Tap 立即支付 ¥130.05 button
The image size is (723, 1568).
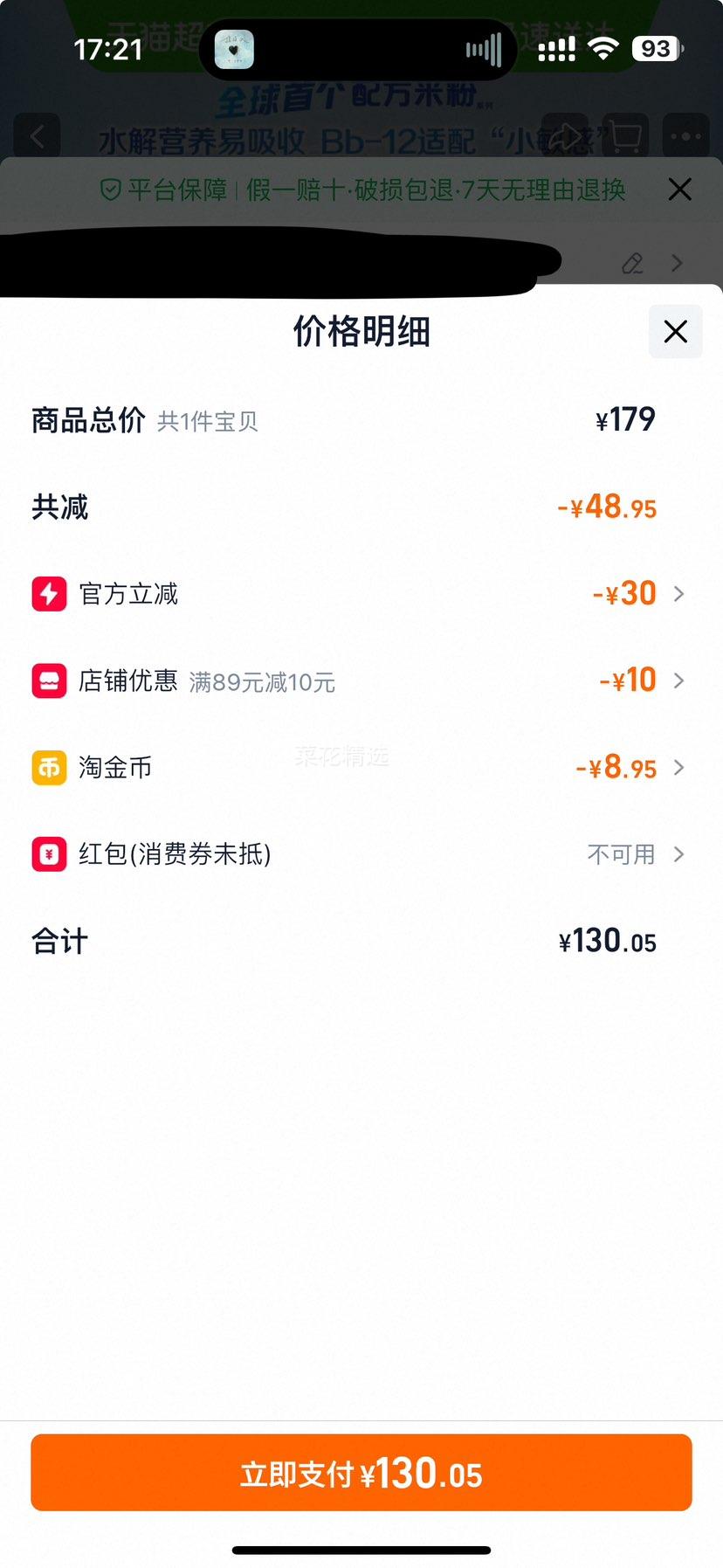click(x=361, y=1474)
